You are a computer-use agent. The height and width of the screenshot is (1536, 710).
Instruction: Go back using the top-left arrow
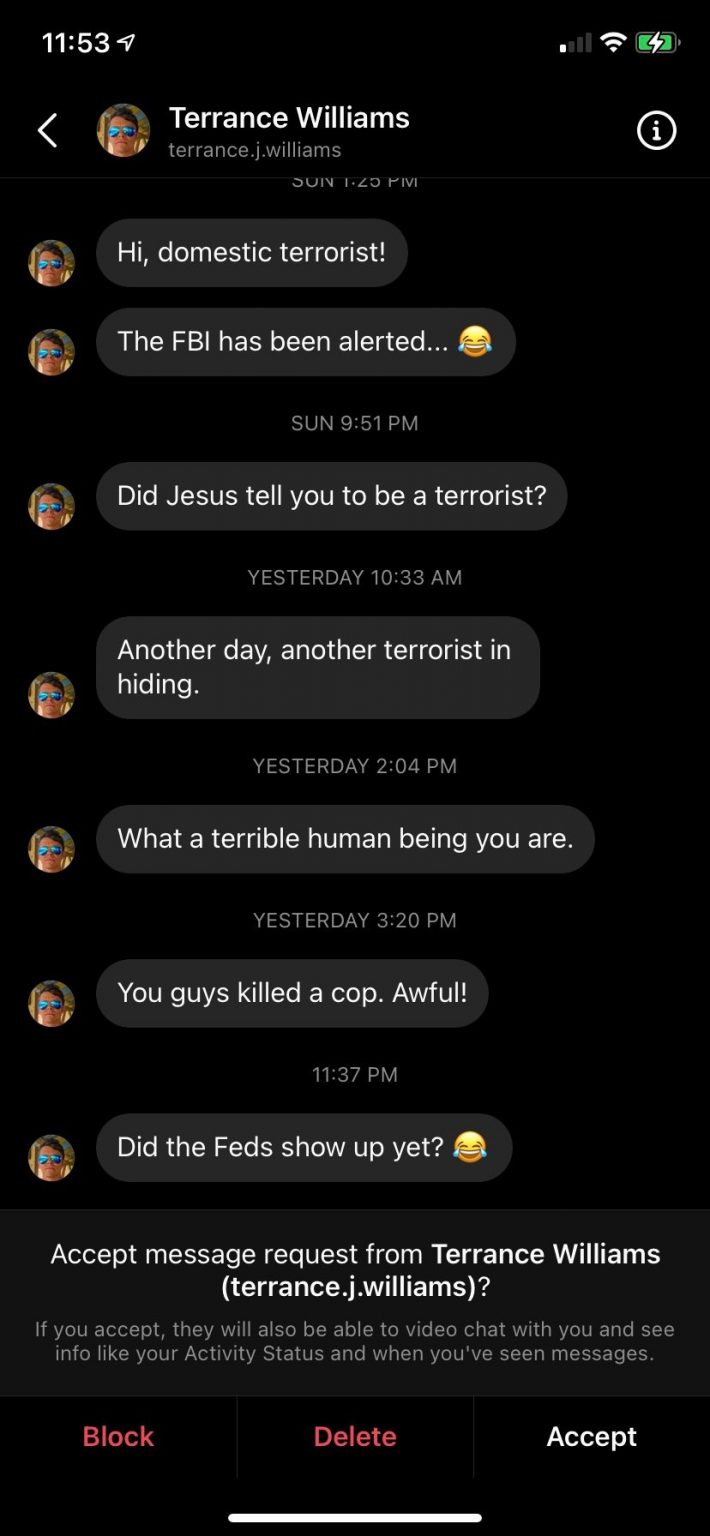[x=47, y=131]
